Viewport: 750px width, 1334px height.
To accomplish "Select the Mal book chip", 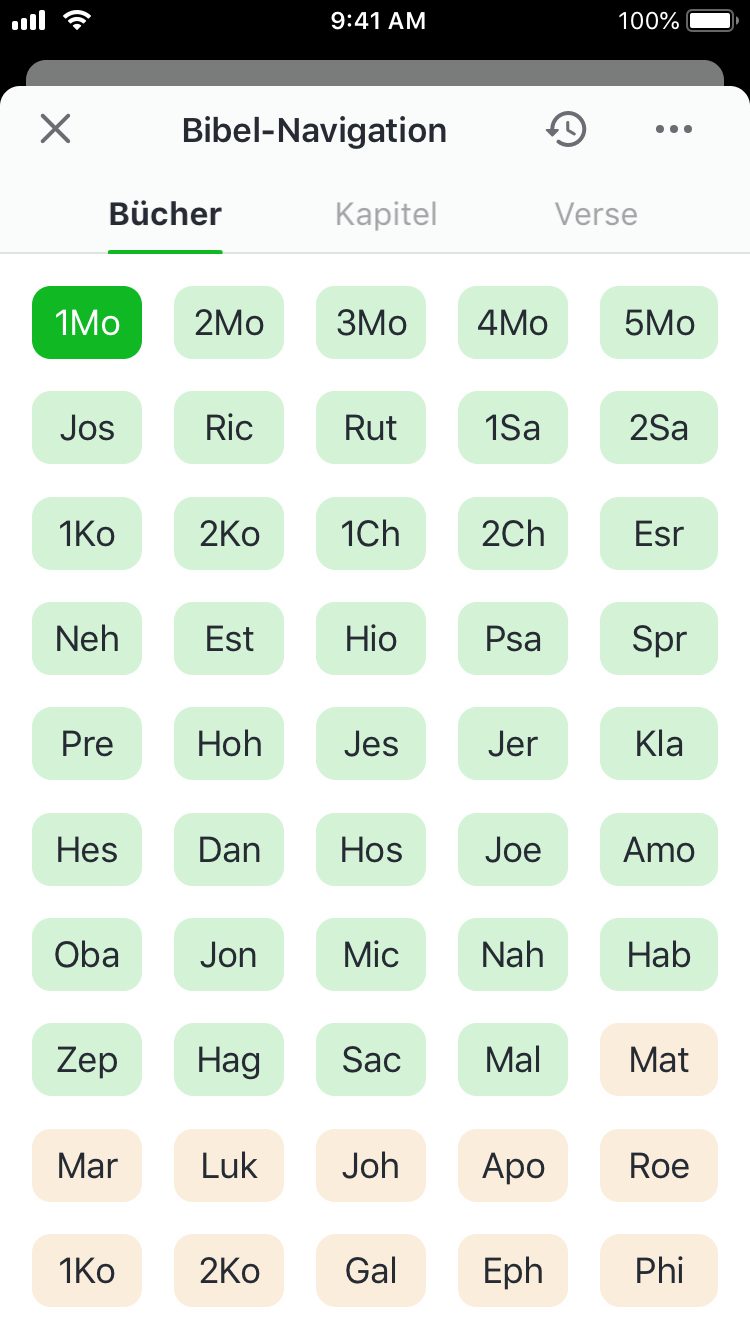I will pos(513,1060).
